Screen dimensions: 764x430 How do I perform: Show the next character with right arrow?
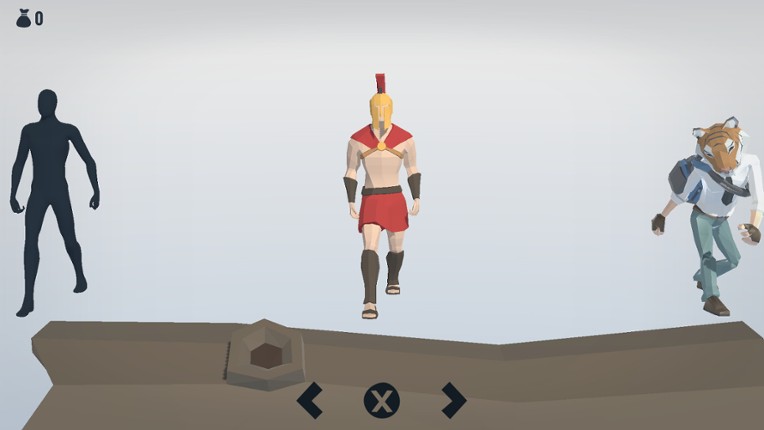(453, 401)
